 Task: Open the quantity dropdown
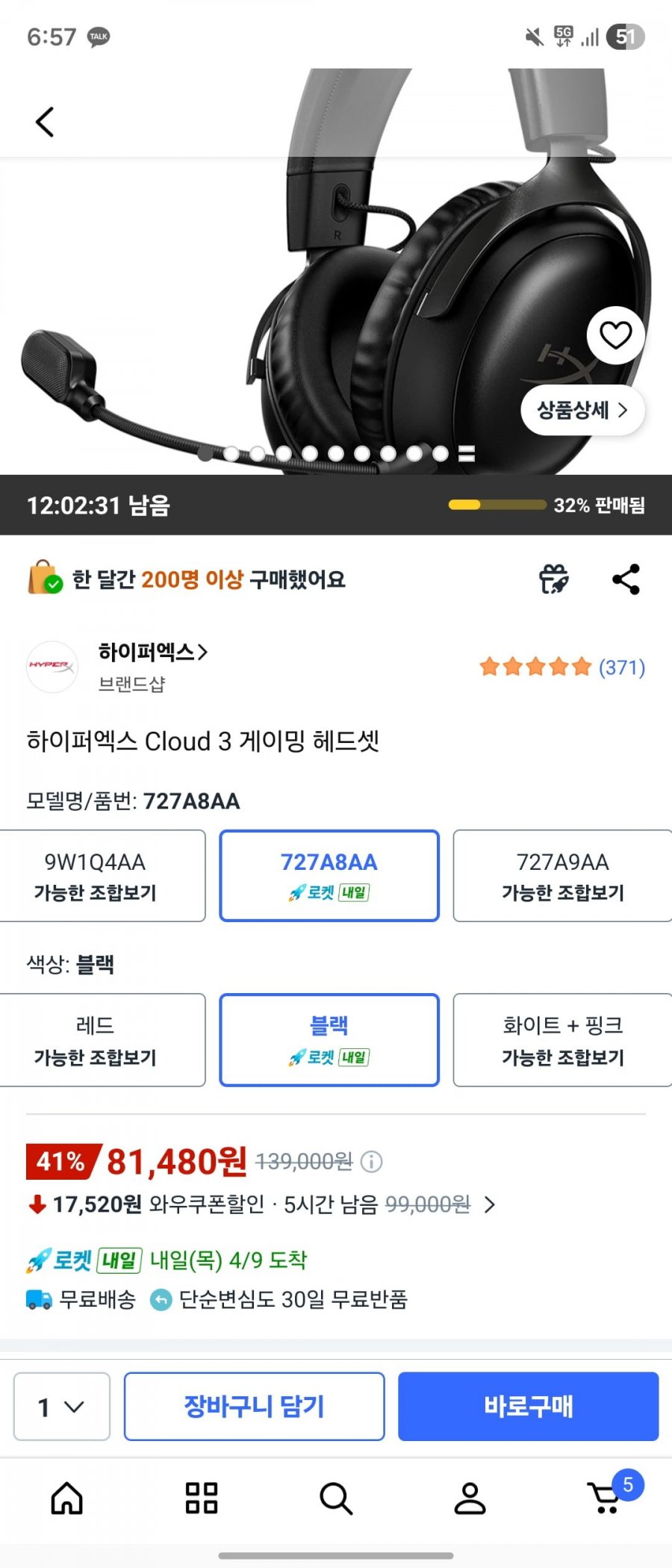[61, 1407]
